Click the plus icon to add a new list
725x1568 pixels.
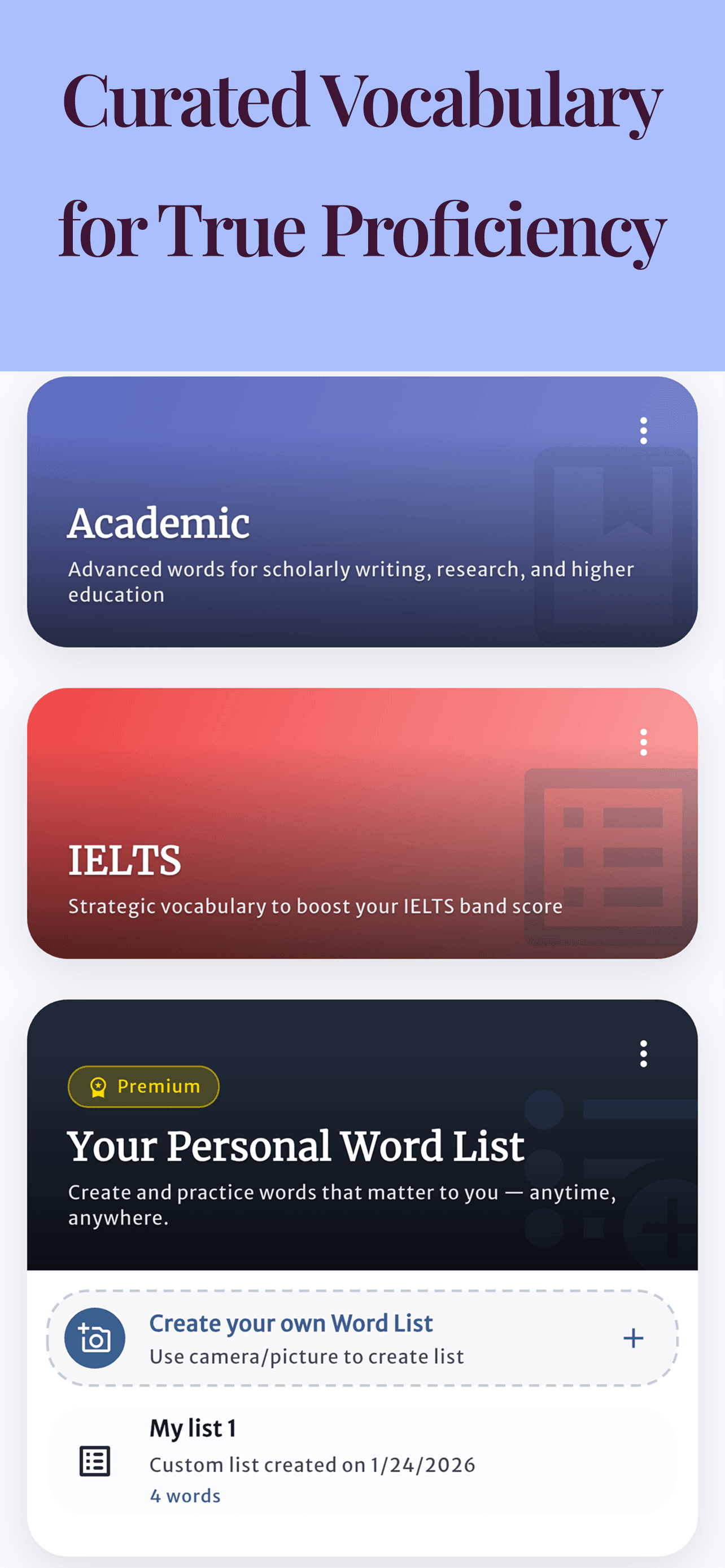[x=633, y=1338]
